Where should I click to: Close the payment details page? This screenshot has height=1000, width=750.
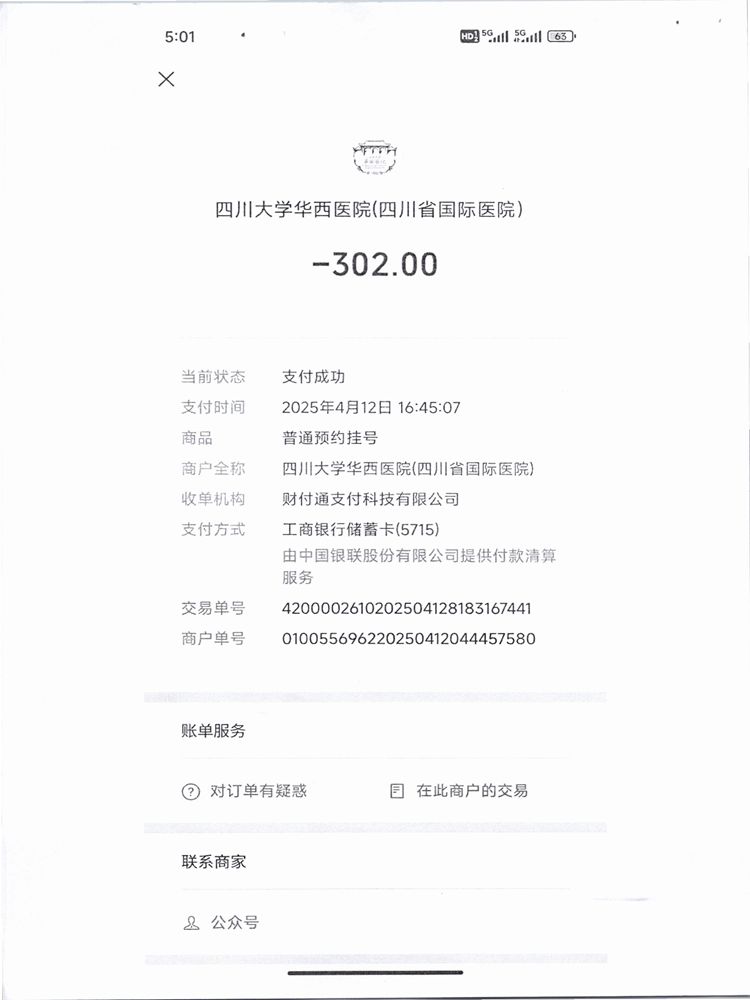166,80
